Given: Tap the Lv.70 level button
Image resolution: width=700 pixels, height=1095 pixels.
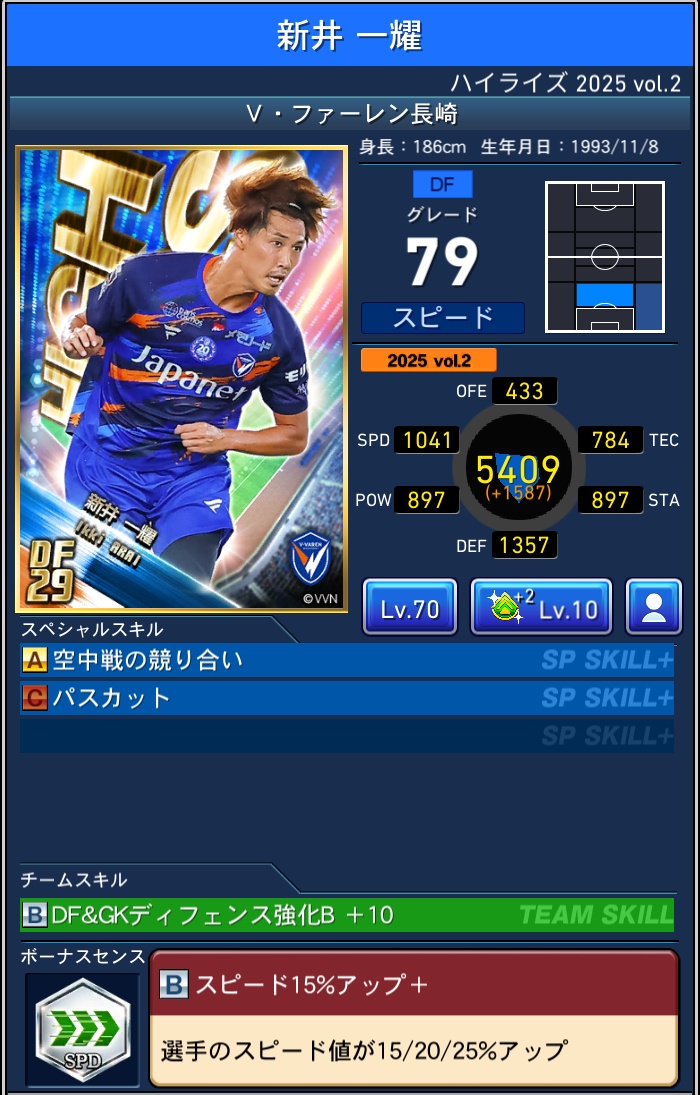Looking at the screenshot, I should click(x=410, y=607).
